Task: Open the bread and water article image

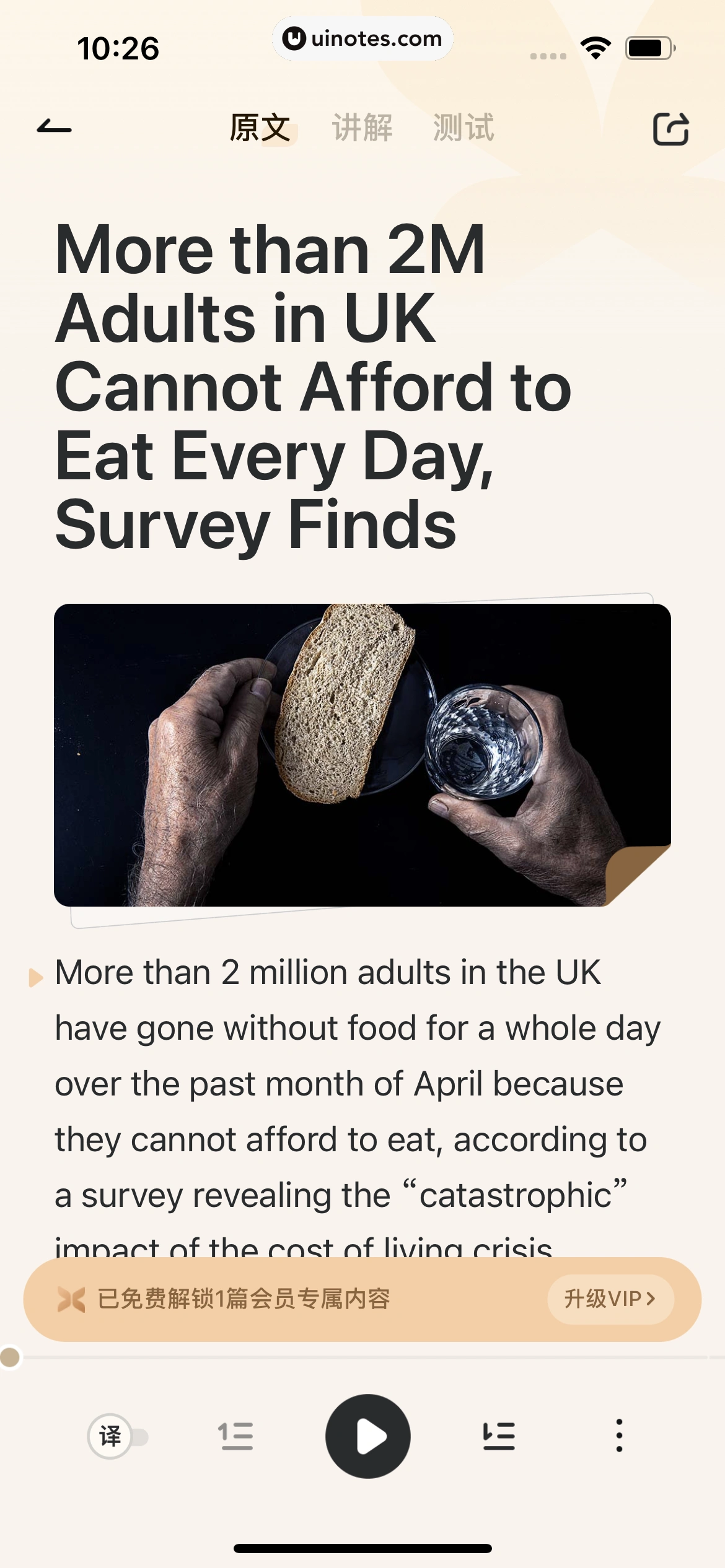Action: tap(362, 755)
